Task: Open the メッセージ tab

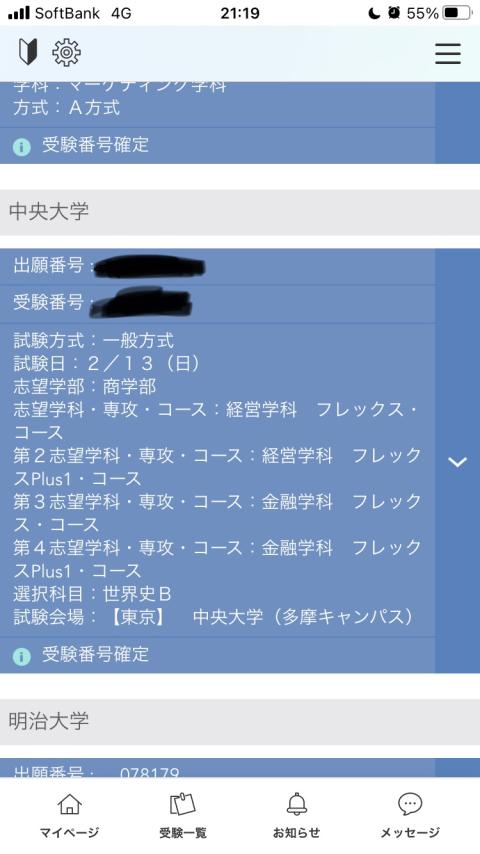Action: [x=410, y=815]
